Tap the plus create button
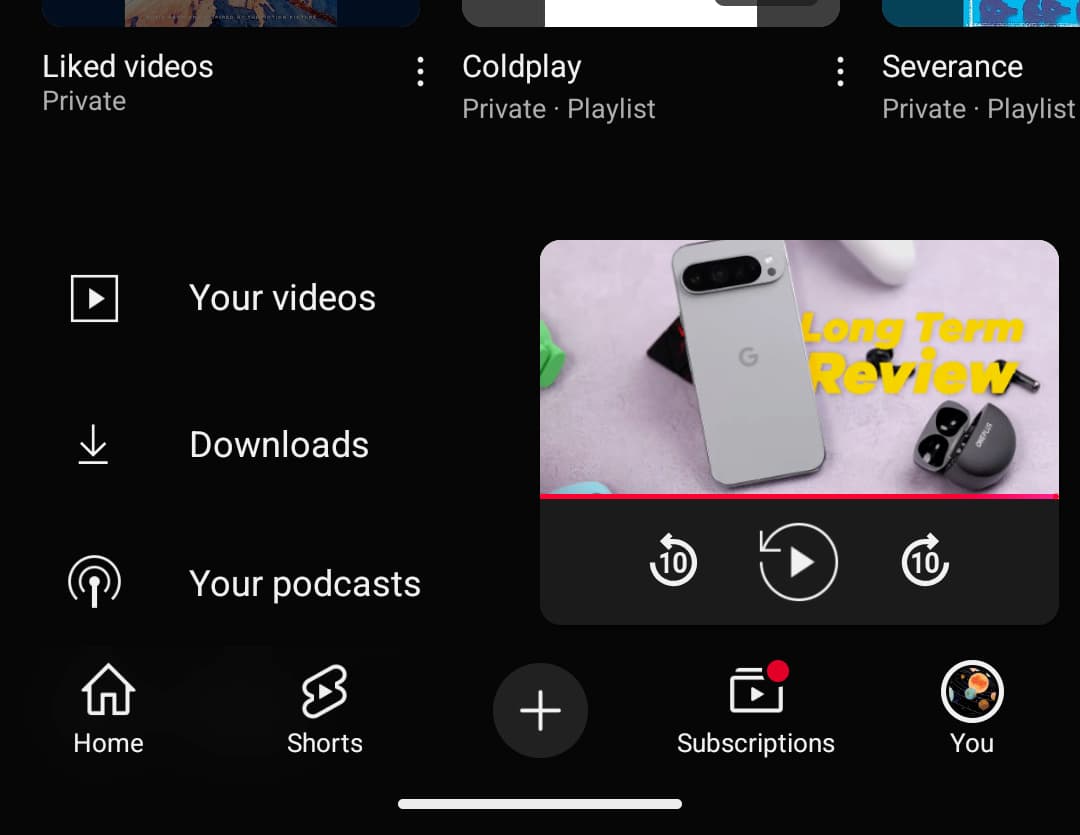The width and height of the screenshot is (1080, 835). tap(540, 710)
